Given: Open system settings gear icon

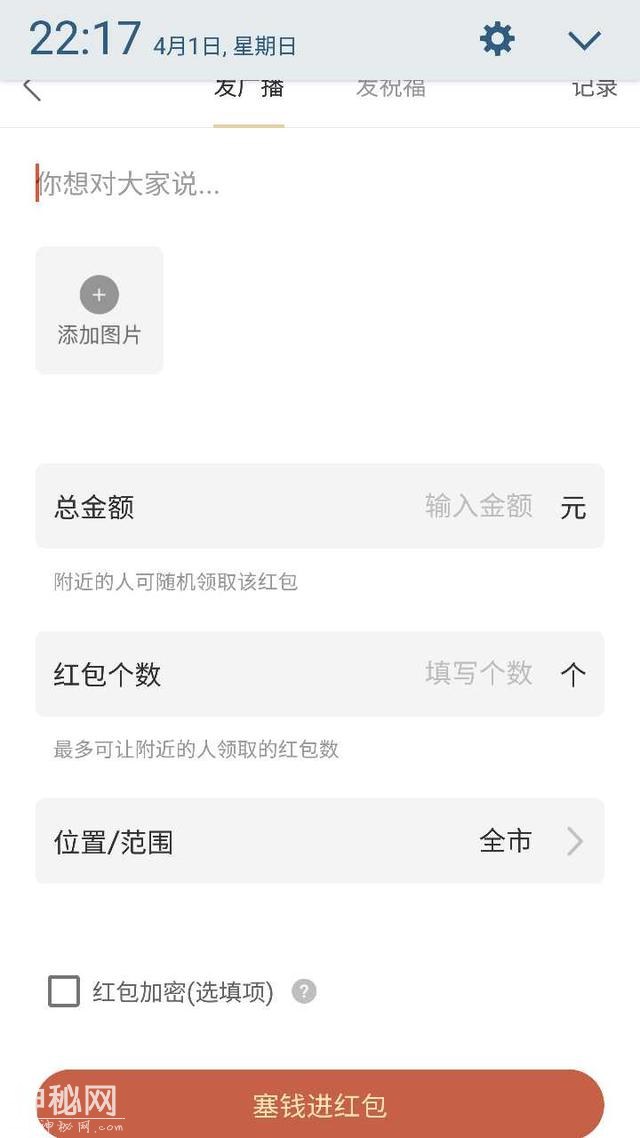Looking at the screenshot, I should [x=497, y=40].
